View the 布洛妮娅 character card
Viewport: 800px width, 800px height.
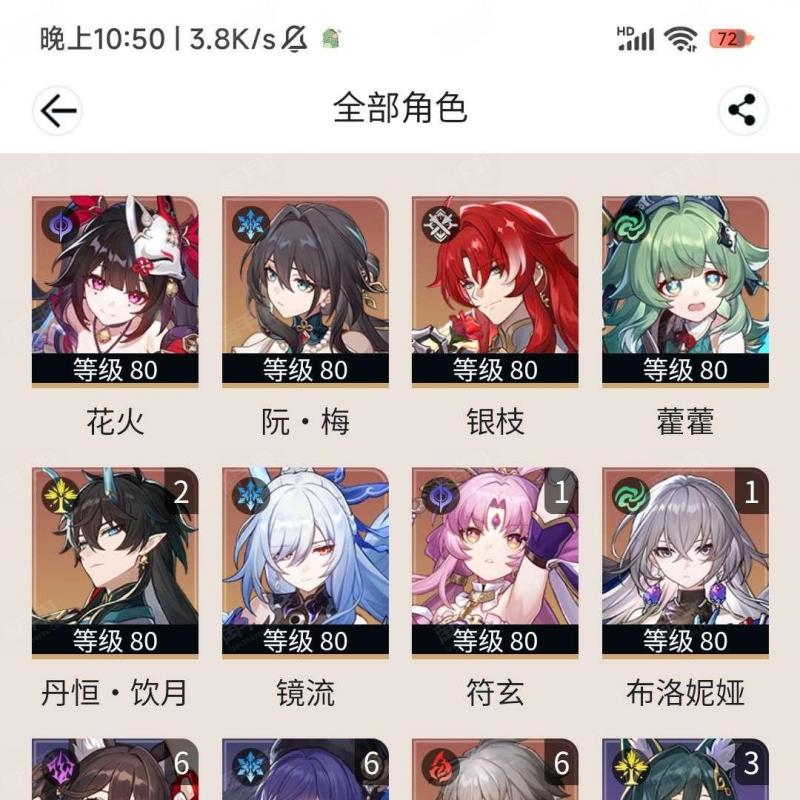coord(685,562)
